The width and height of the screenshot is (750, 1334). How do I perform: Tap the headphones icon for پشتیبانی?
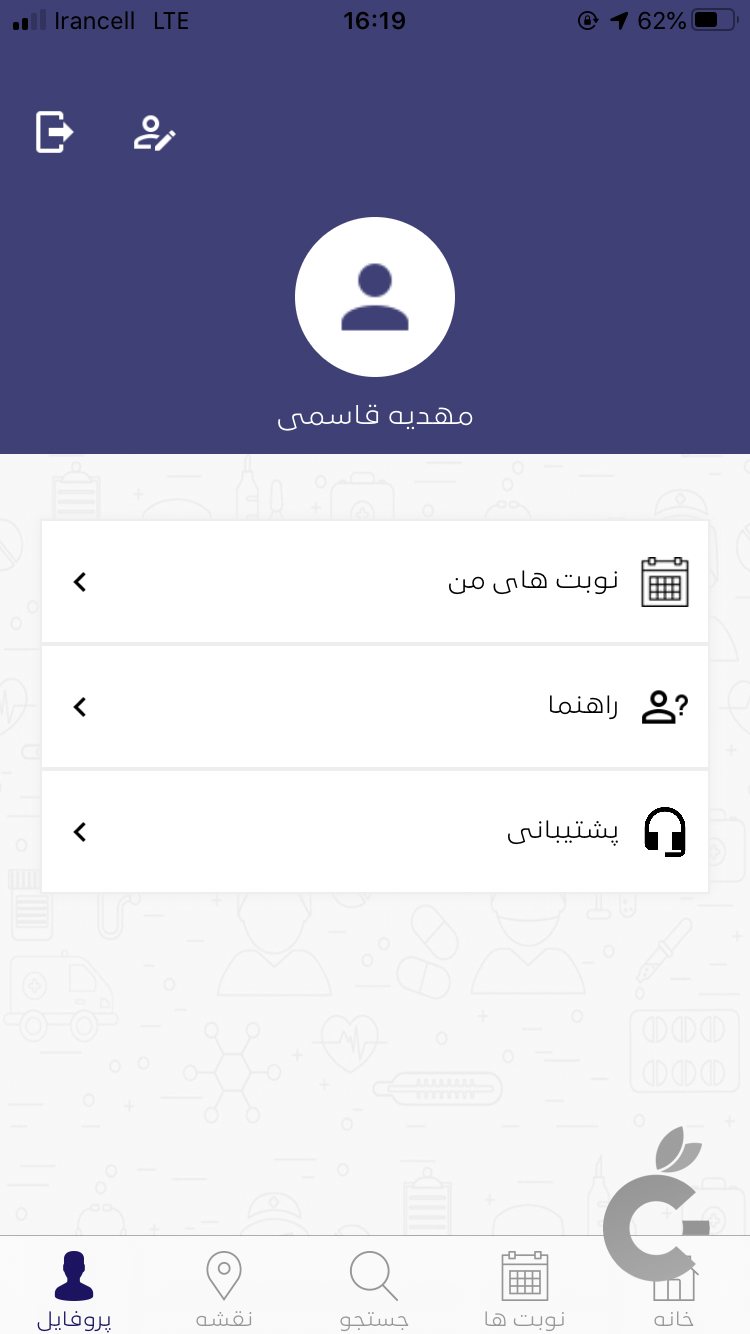pos(666,831)
